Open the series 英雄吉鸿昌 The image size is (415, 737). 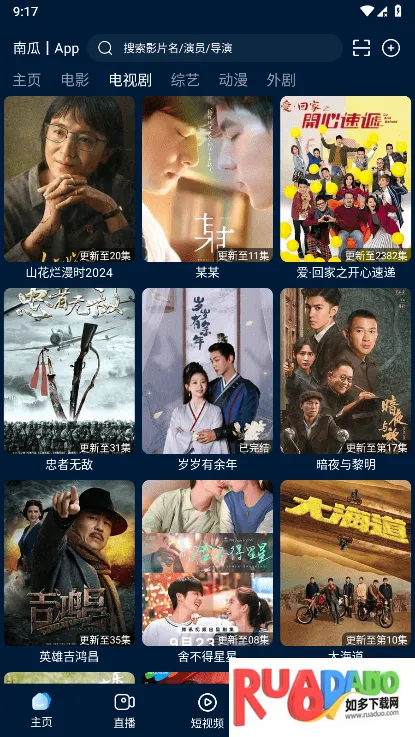[70, 572]
